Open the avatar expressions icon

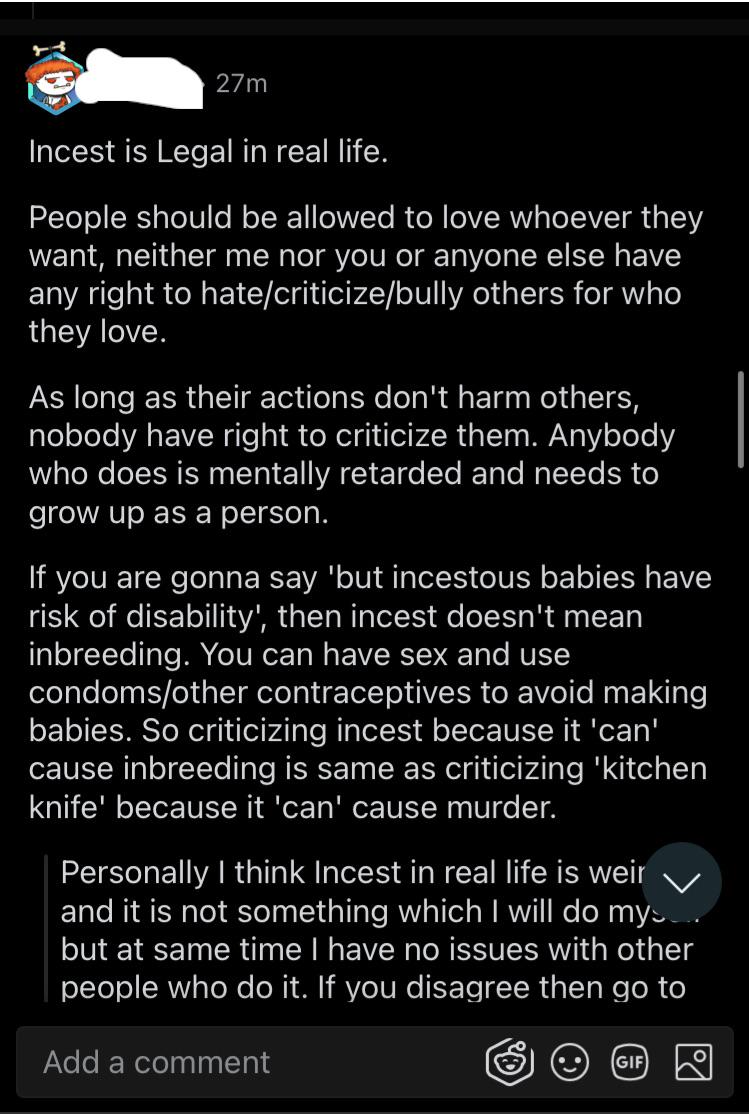click(510, 1063)
